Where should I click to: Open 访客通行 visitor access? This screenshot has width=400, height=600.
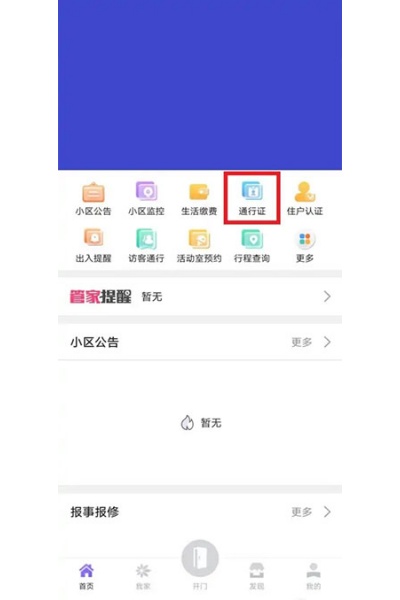click(146, 246)
